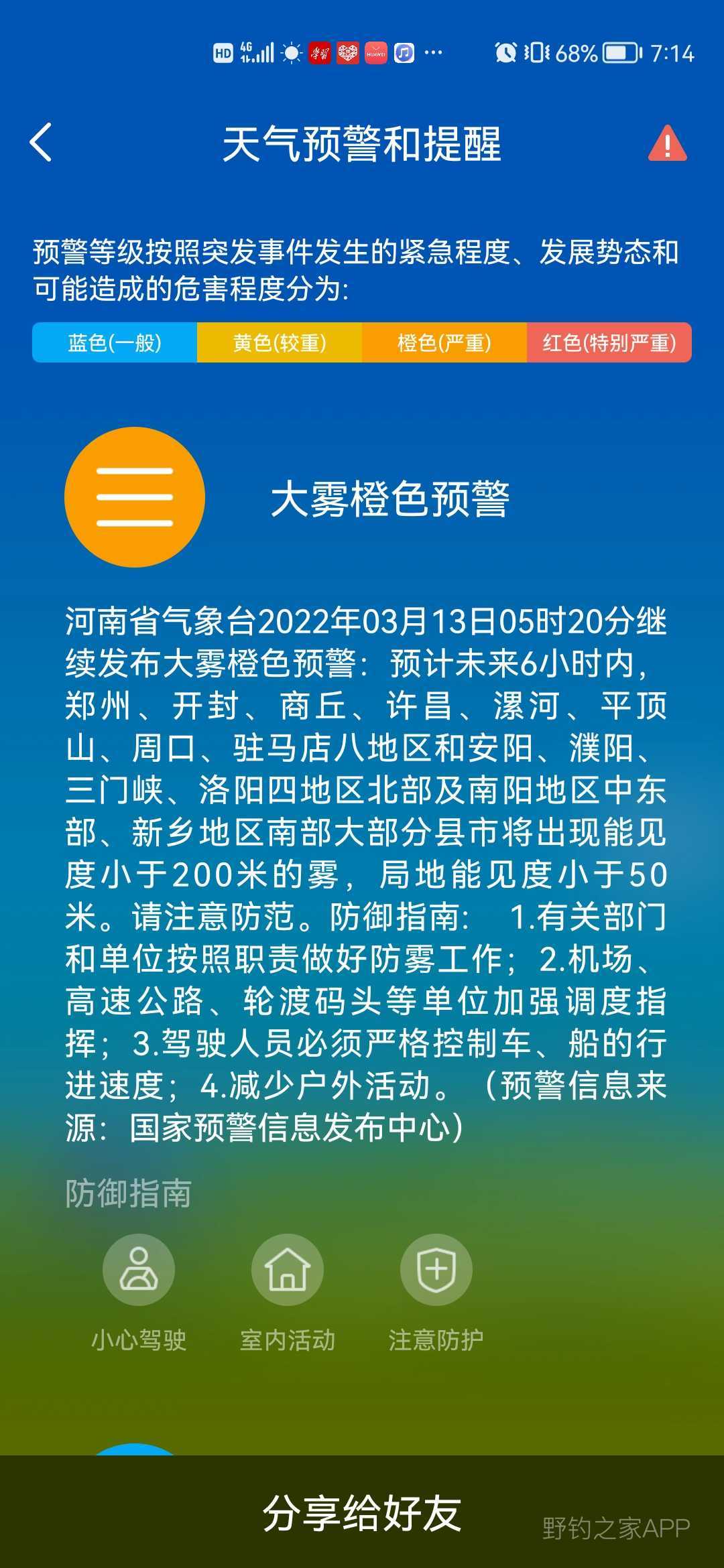Viewport: 724px width, 1568px height.
Task: Open the red warning triangle icon
Action: (x=667, y=144)
